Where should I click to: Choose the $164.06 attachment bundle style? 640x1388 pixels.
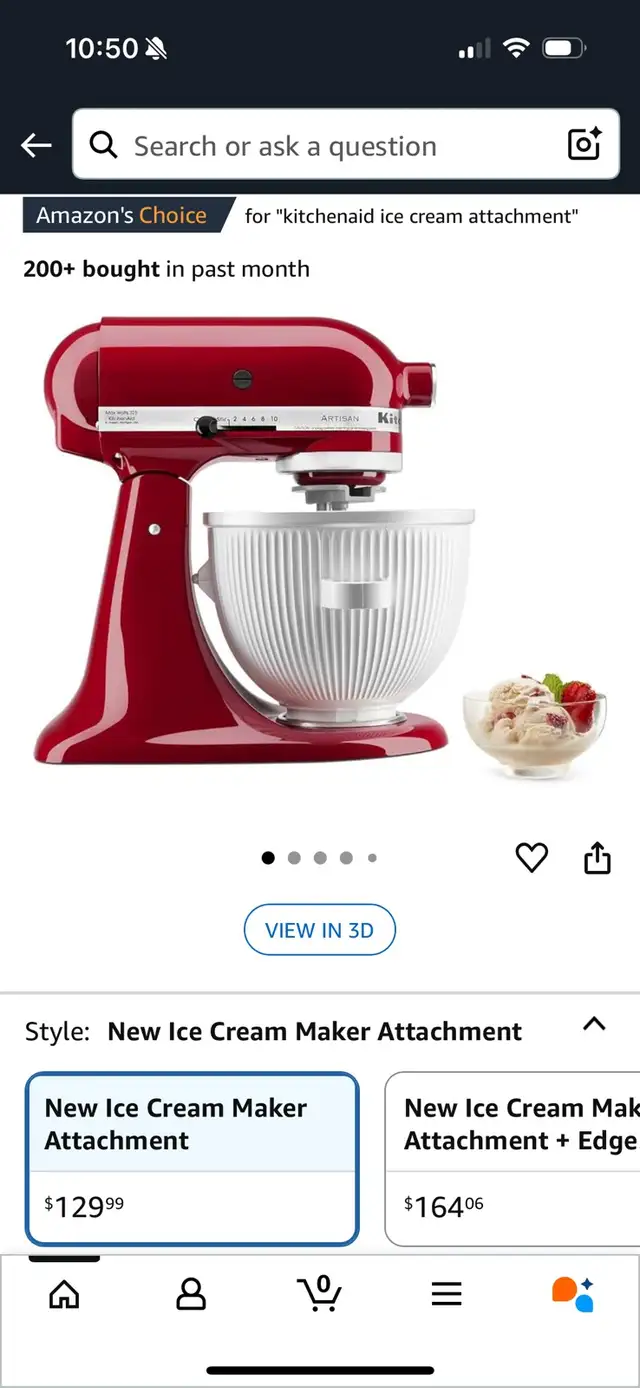click(x=512, y=1159)
